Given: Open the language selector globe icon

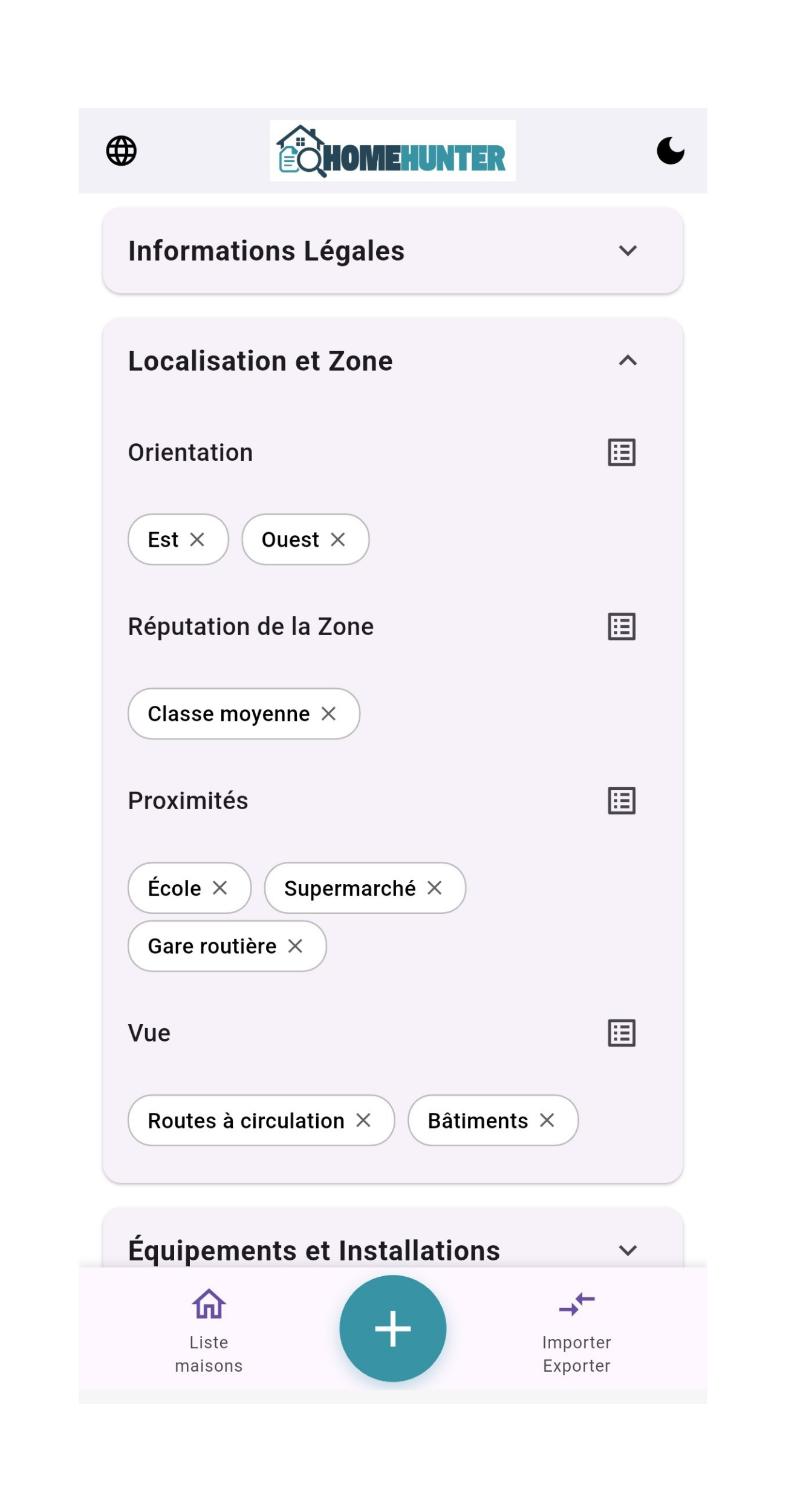Looking at the screenshot, I should 120,151.
